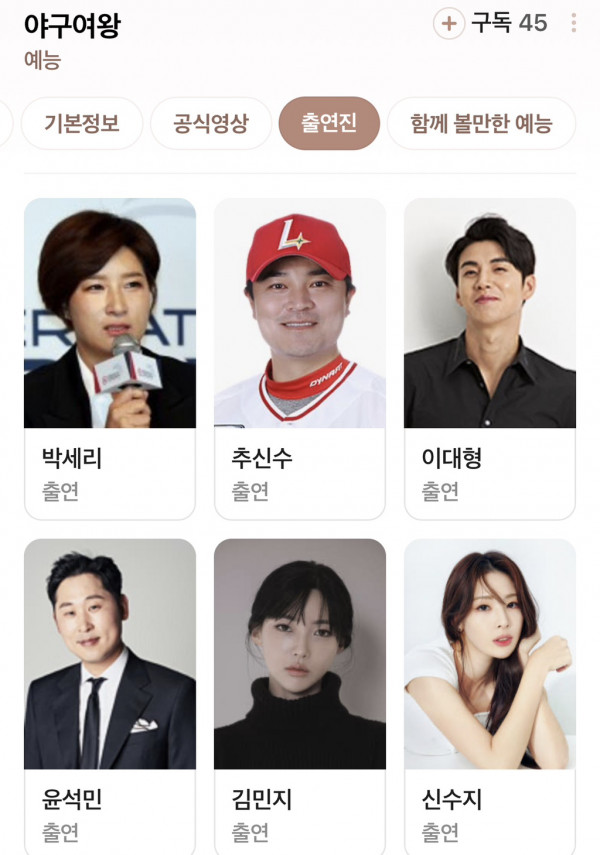The image size is (600, 855).
Task: Switch to the 공식영상 tab
Action: pos(210,124)
